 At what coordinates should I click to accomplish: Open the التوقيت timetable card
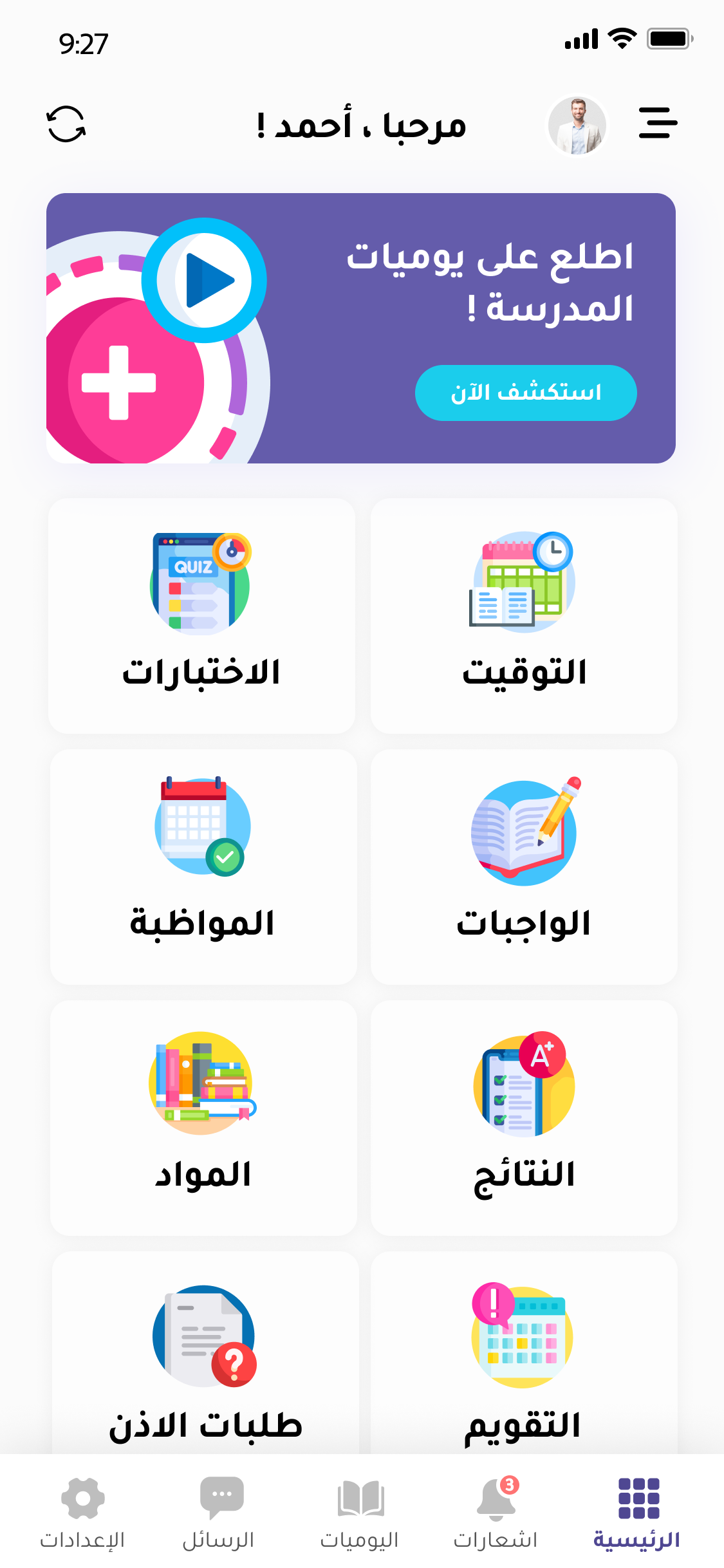[524, 615]
